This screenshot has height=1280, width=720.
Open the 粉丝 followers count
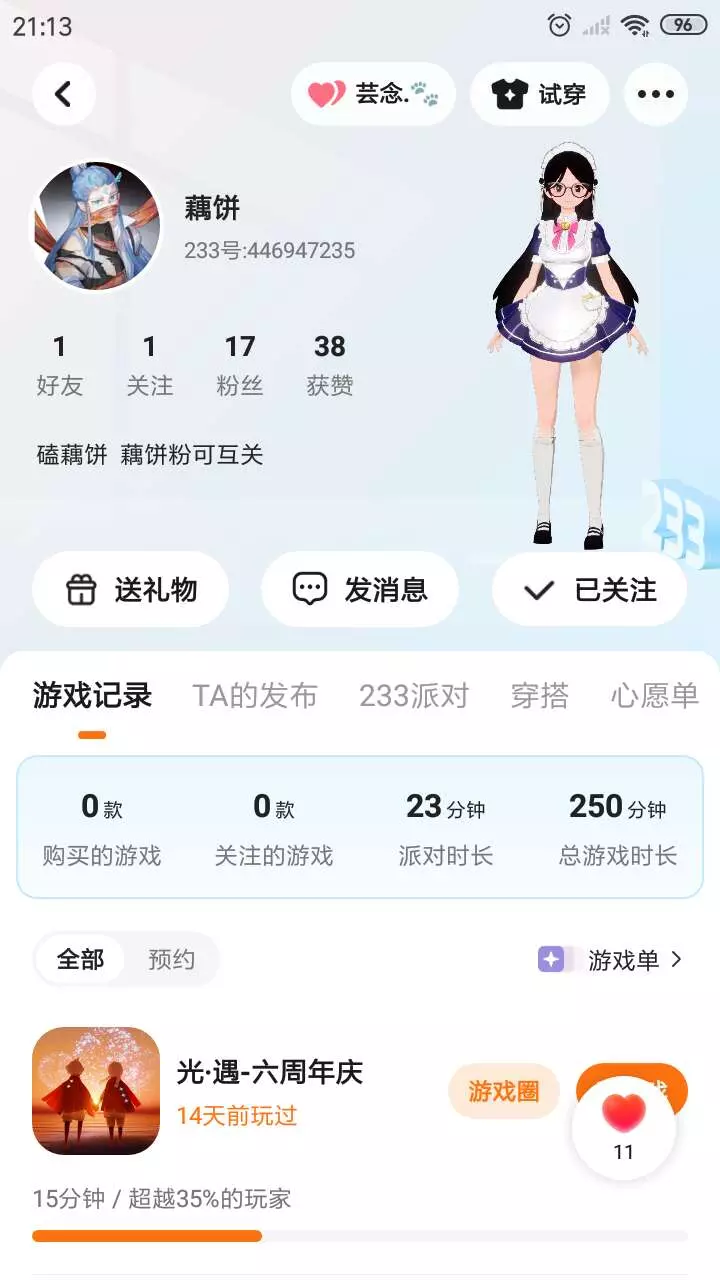(240, 365)
